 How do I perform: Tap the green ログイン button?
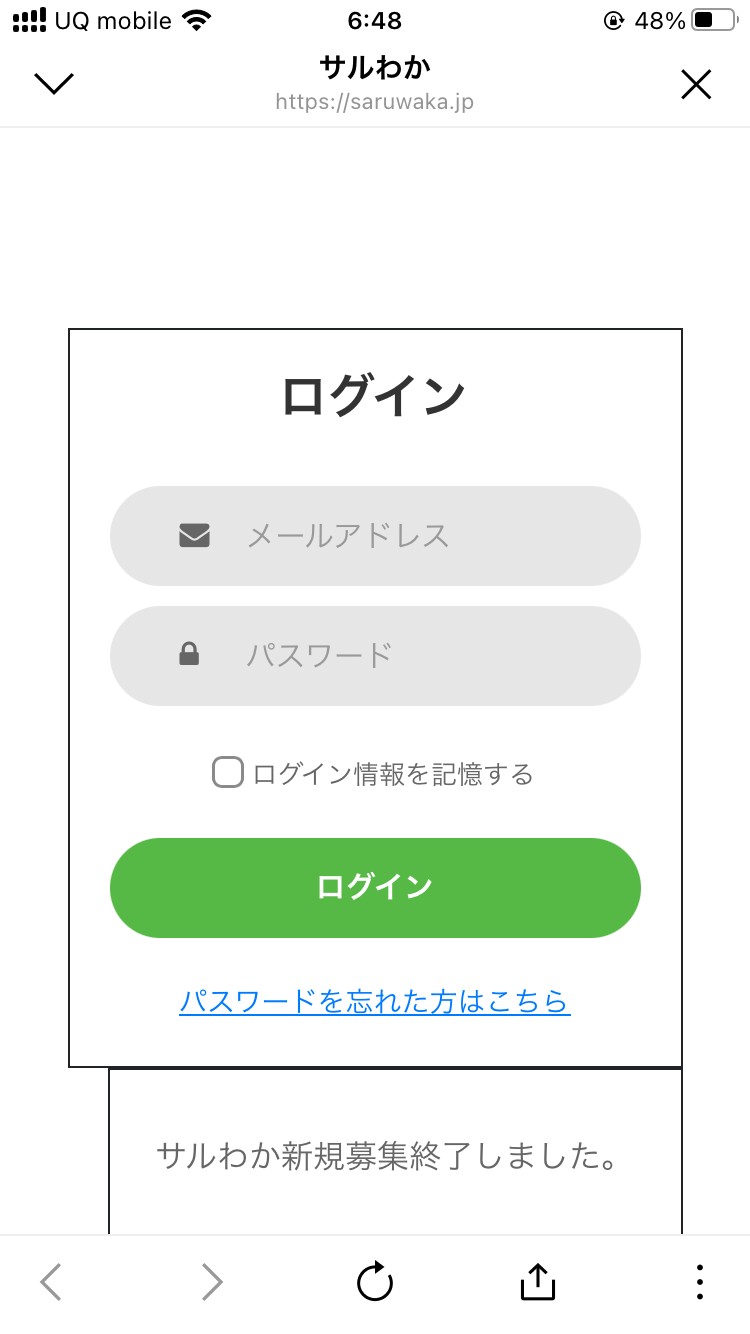(375, 888)
